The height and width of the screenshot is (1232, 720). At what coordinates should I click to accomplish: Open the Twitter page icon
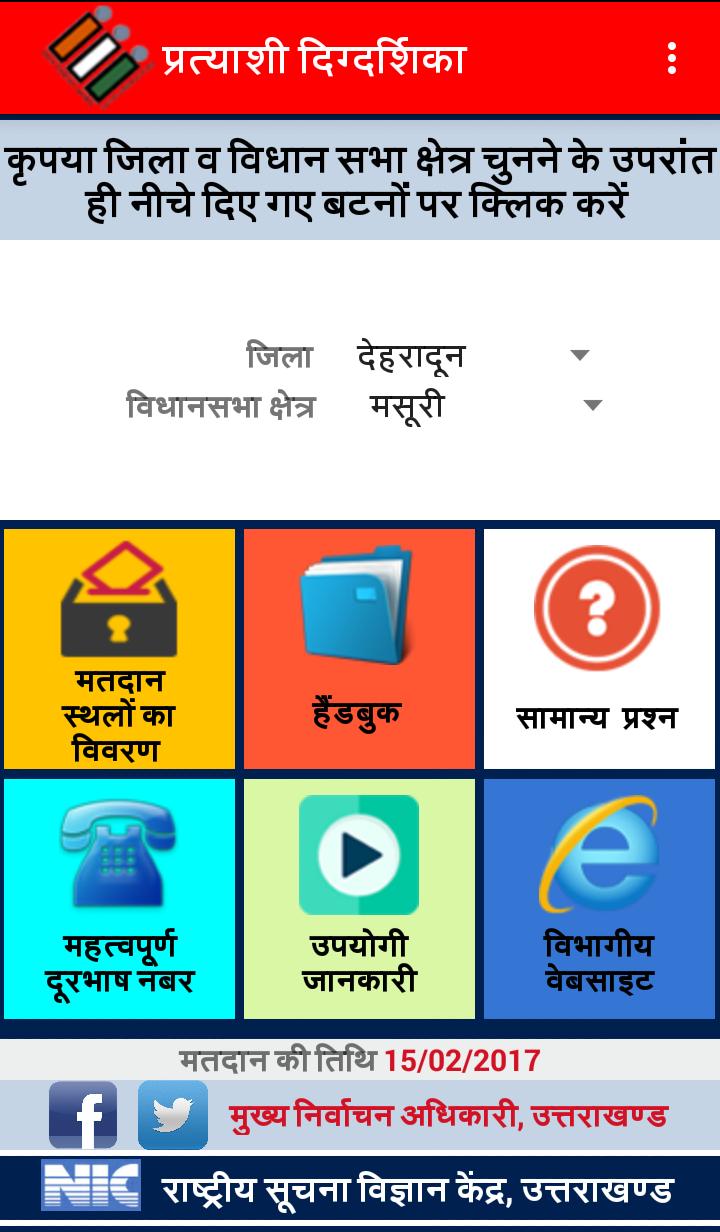pos(173,1115)
